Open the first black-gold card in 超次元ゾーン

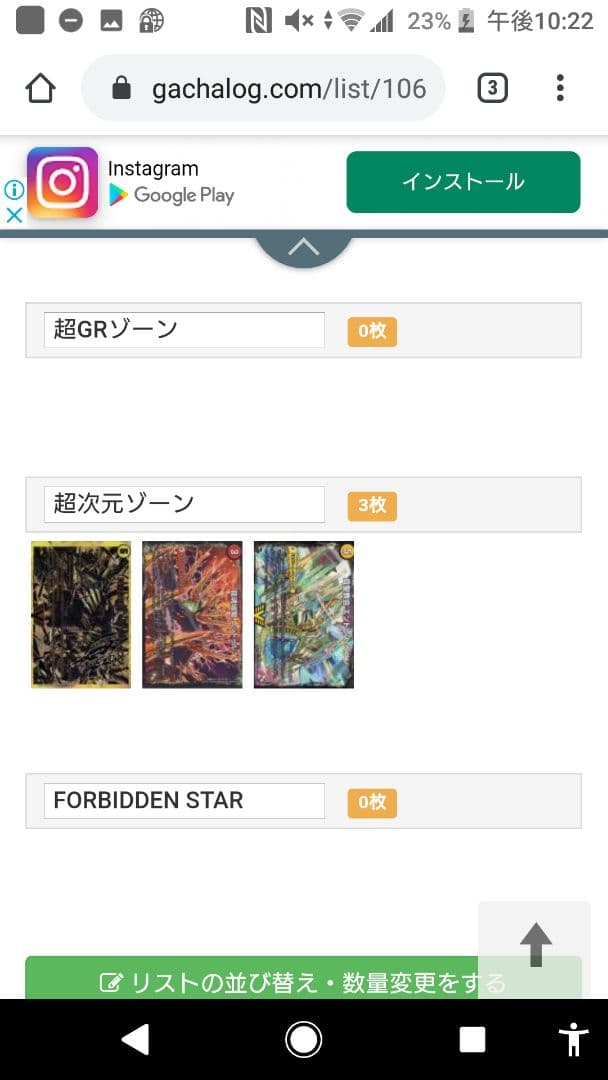[81, 615]
